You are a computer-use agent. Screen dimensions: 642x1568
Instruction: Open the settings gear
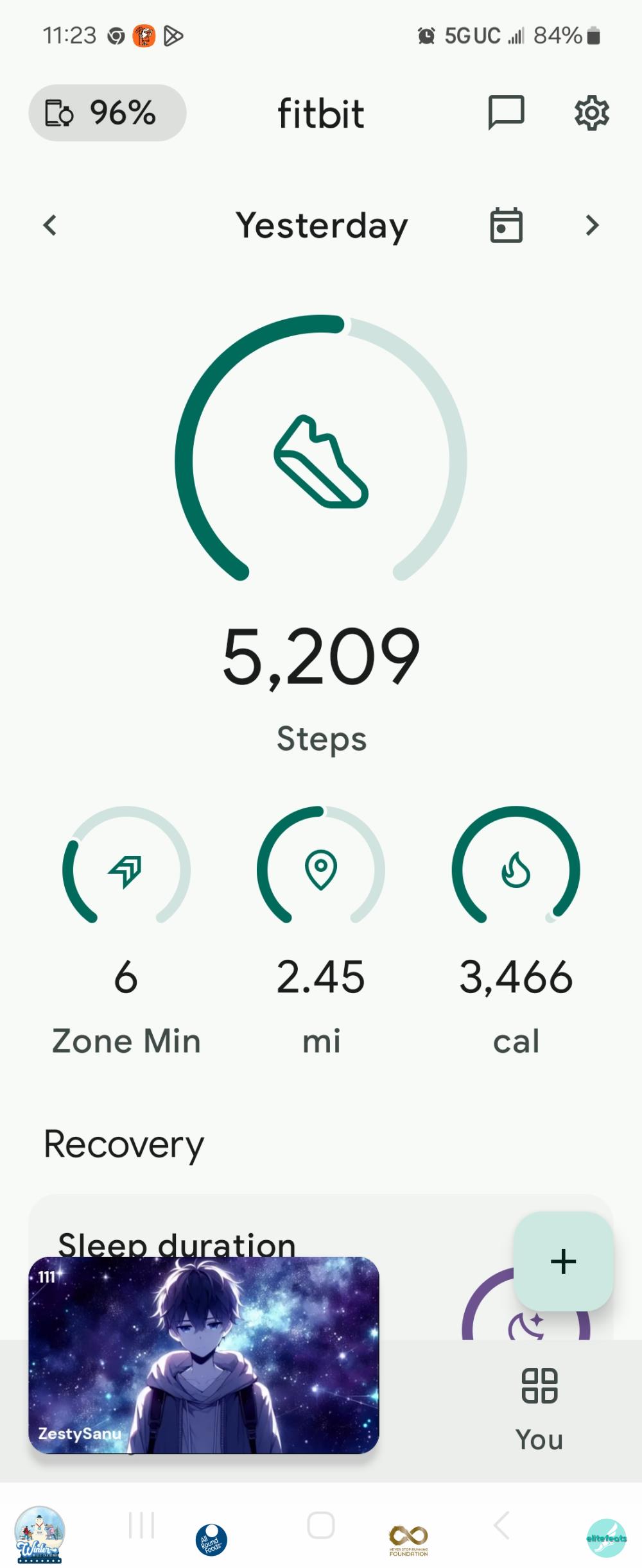591,113
